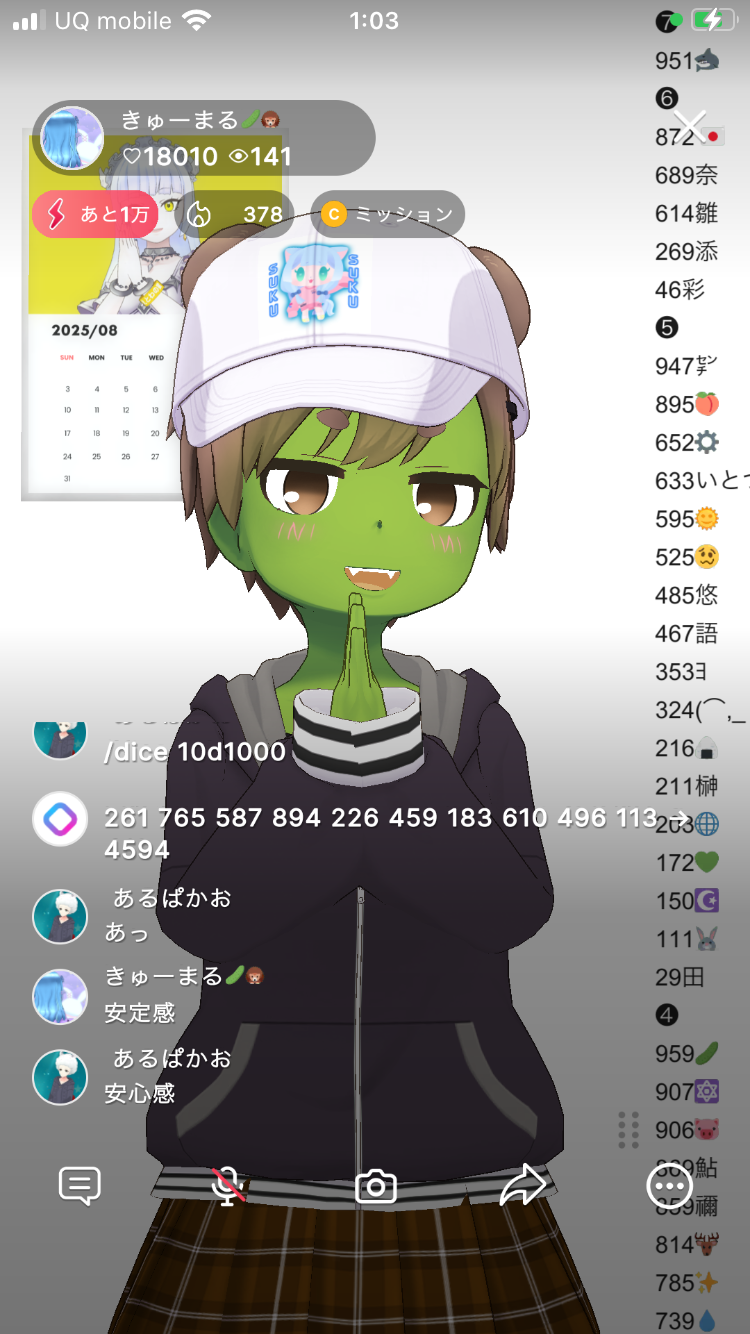Open the more options menu
Viewport: 750px width, 1334px height.
point(669,1186)
